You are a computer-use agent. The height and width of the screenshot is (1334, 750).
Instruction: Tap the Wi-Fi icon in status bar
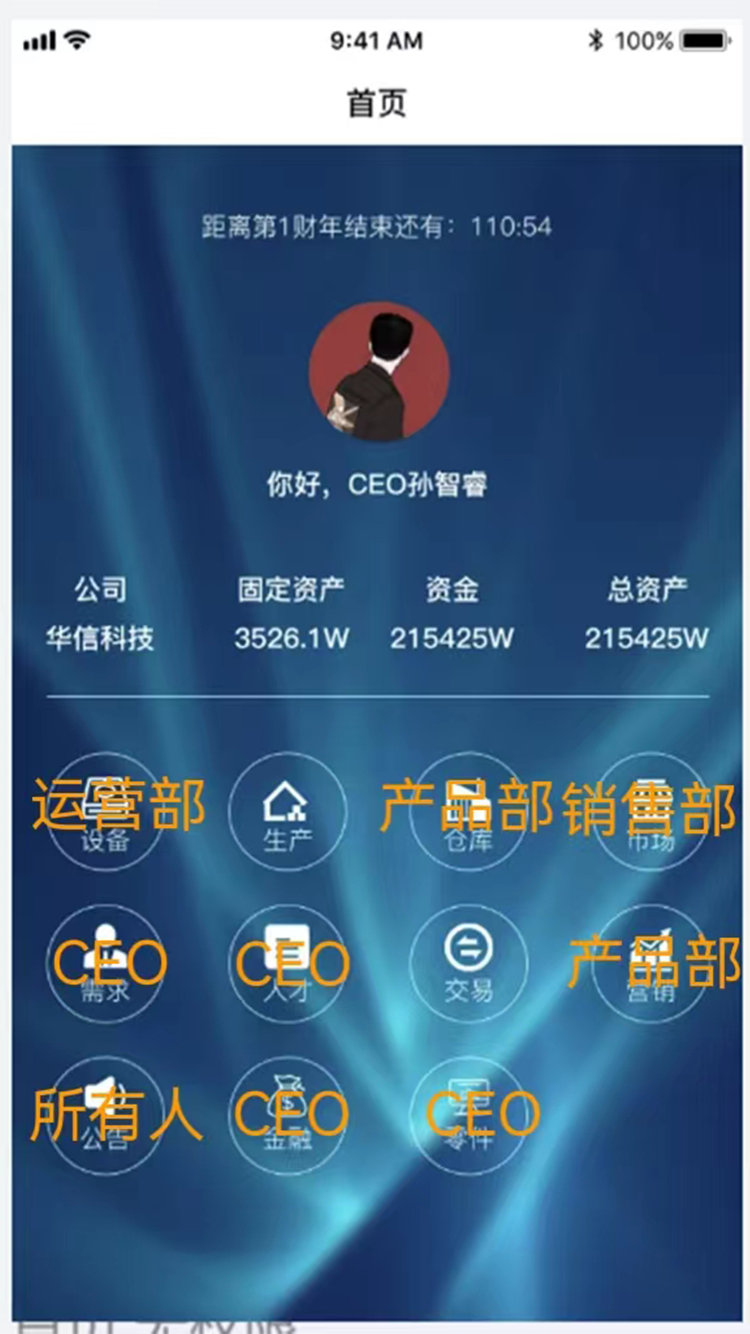pos(77,41)
